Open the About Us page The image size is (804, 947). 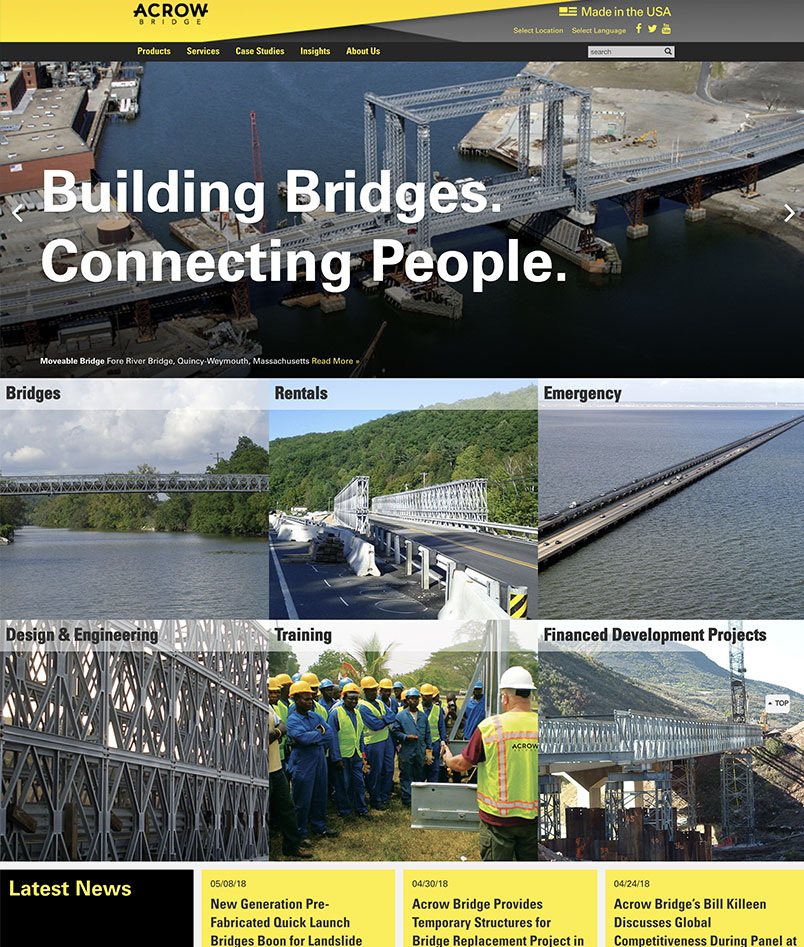coord(363,51)
